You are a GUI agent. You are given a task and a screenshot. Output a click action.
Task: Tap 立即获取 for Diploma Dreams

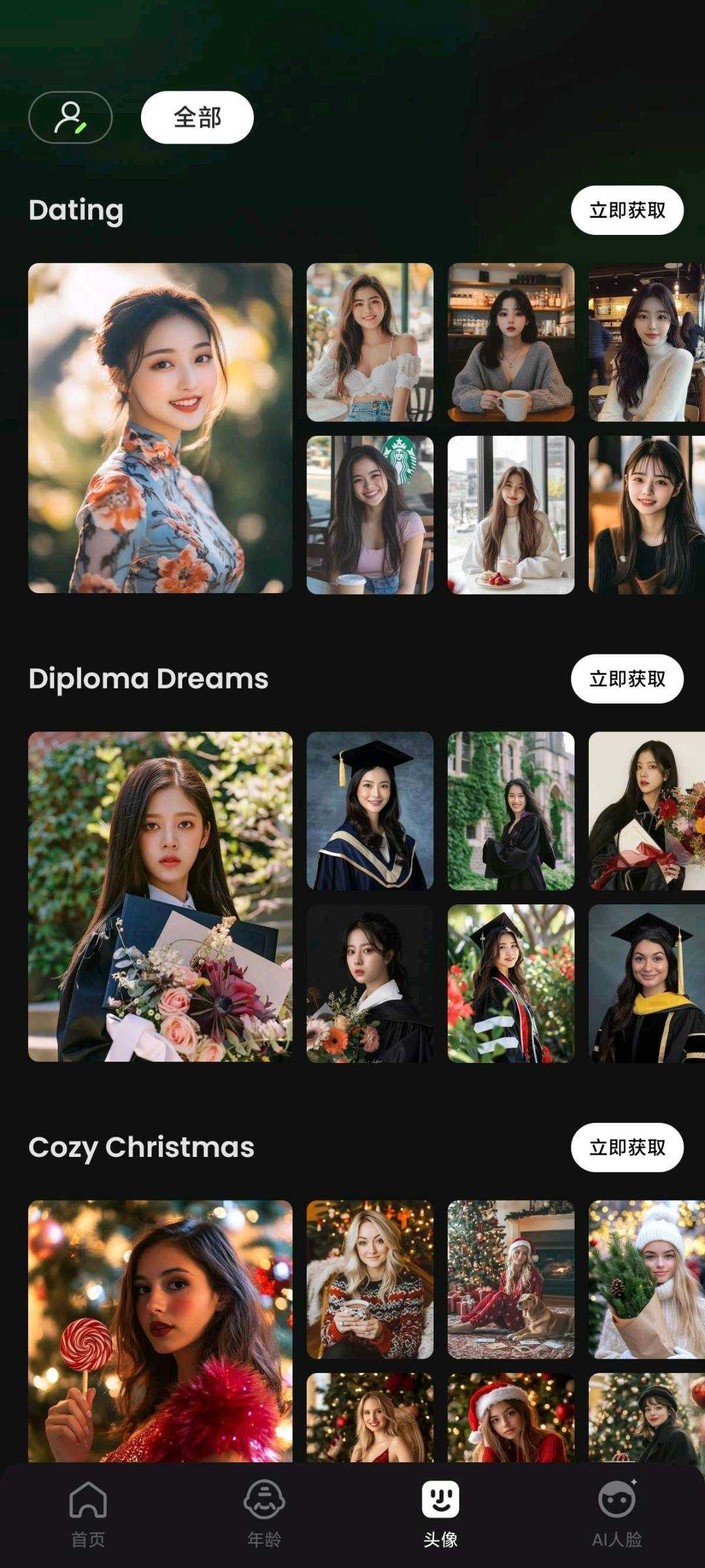(x=627, y=679)
